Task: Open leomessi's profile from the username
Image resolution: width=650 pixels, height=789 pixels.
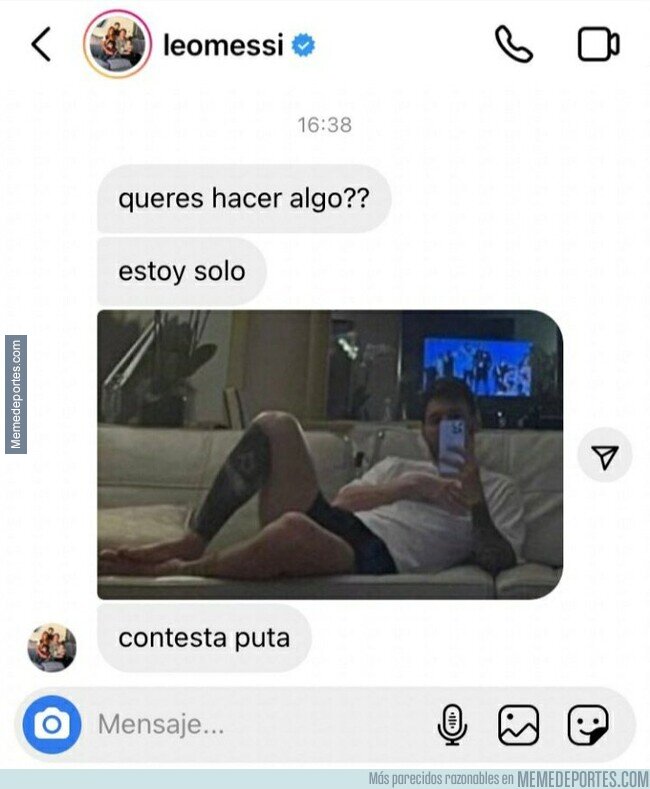Action: point(223,45)
